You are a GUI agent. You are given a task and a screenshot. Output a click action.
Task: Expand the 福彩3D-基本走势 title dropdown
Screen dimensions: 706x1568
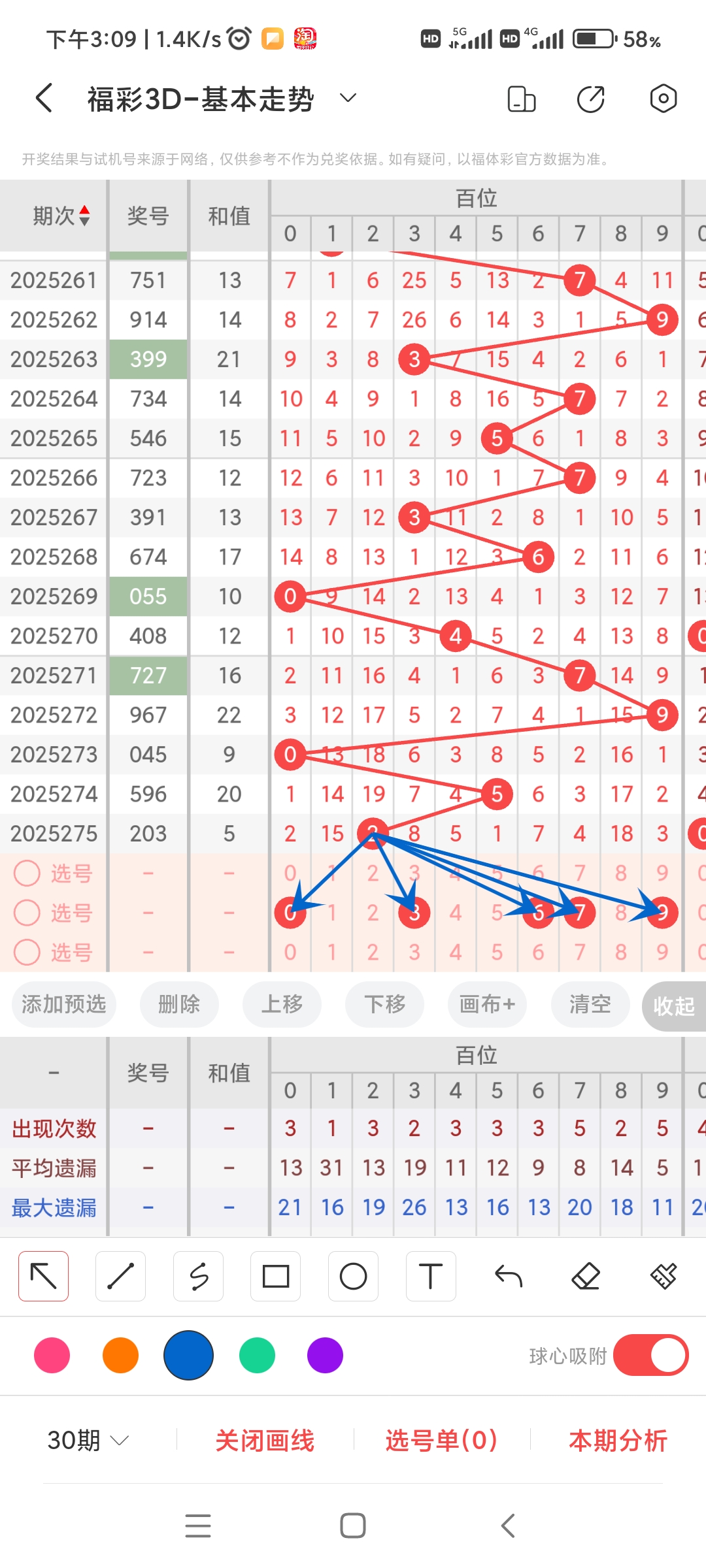point(348,99)
